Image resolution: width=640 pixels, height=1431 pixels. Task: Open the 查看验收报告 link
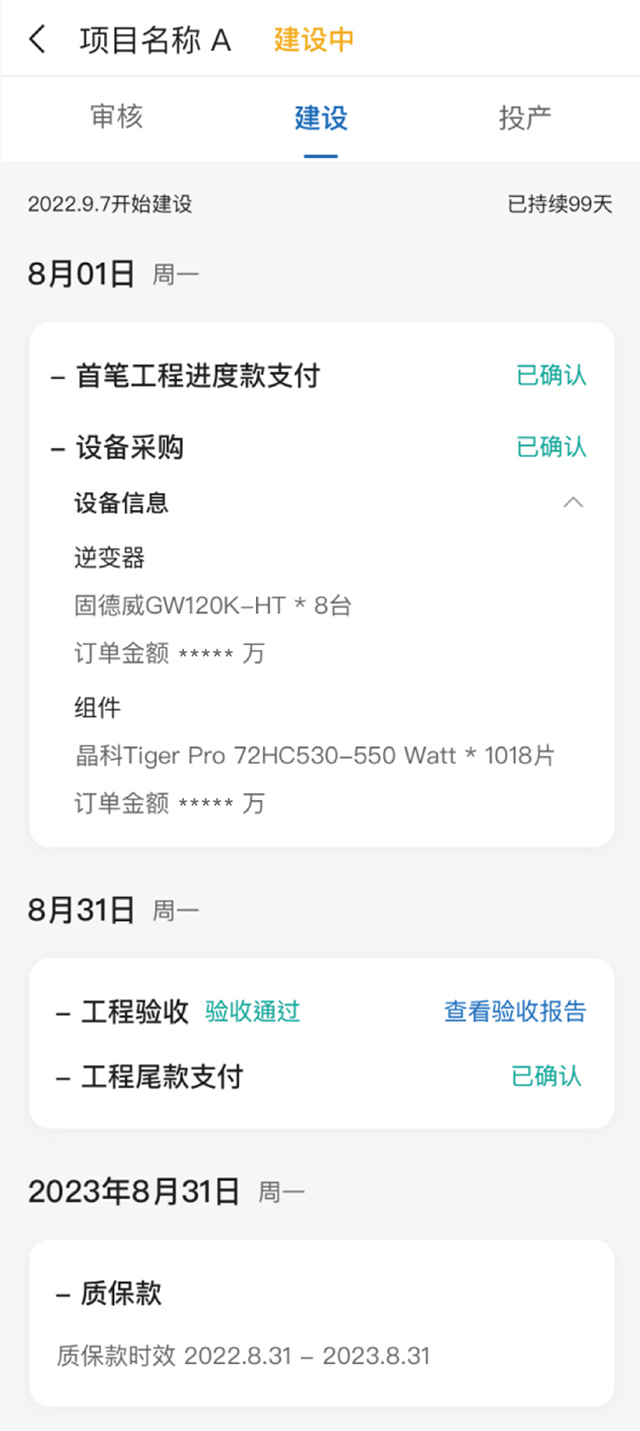[x=515, y=1012]
